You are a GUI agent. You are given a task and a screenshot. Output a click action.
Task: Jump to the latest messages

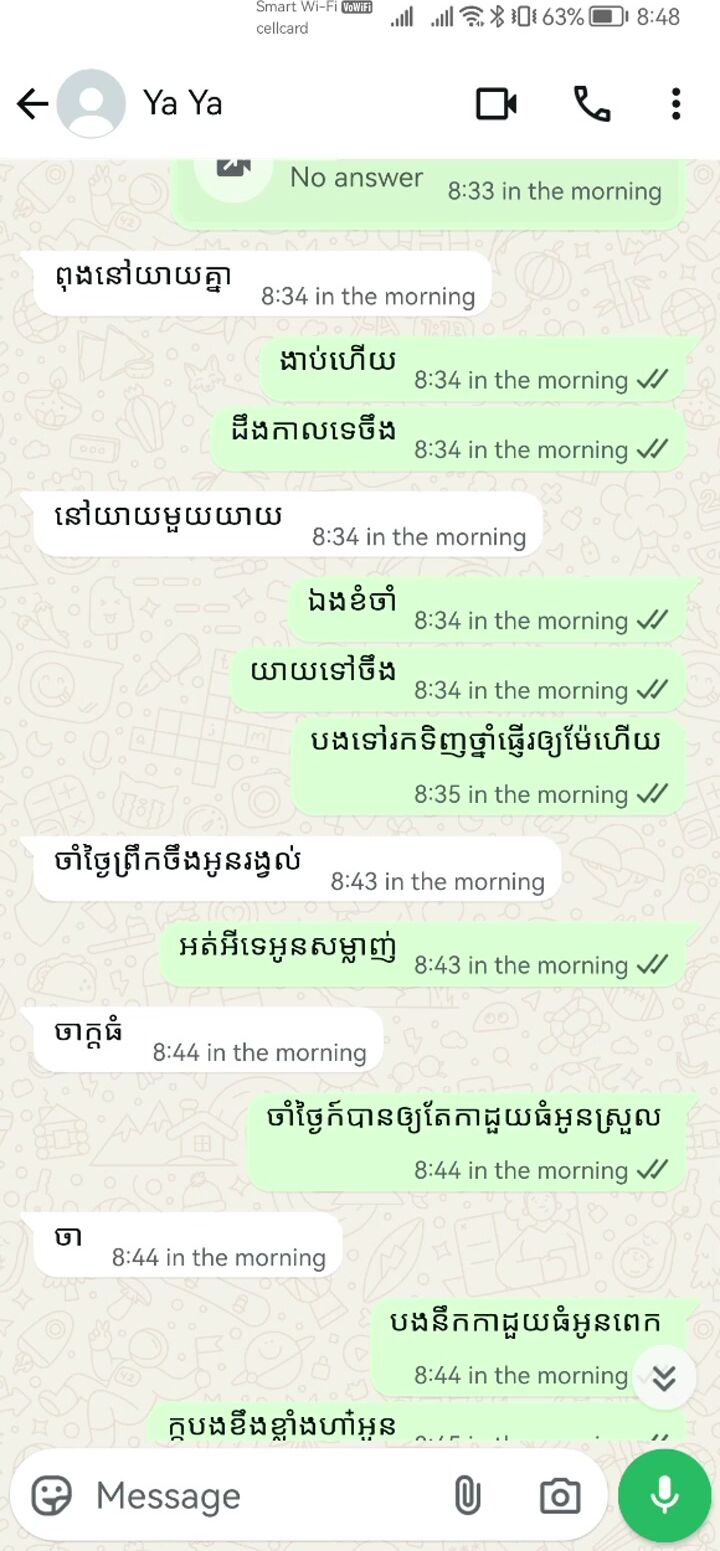click(663, 1377)
